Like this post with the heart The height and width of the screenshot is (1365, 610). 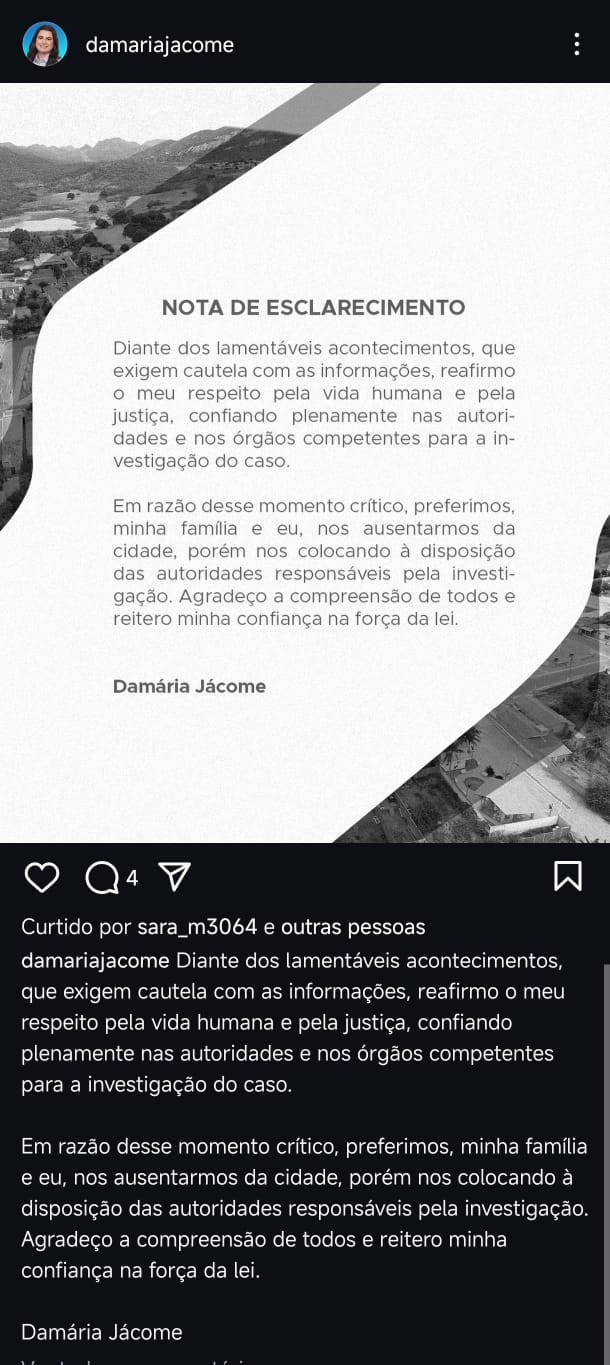click(x=42, y=878)
